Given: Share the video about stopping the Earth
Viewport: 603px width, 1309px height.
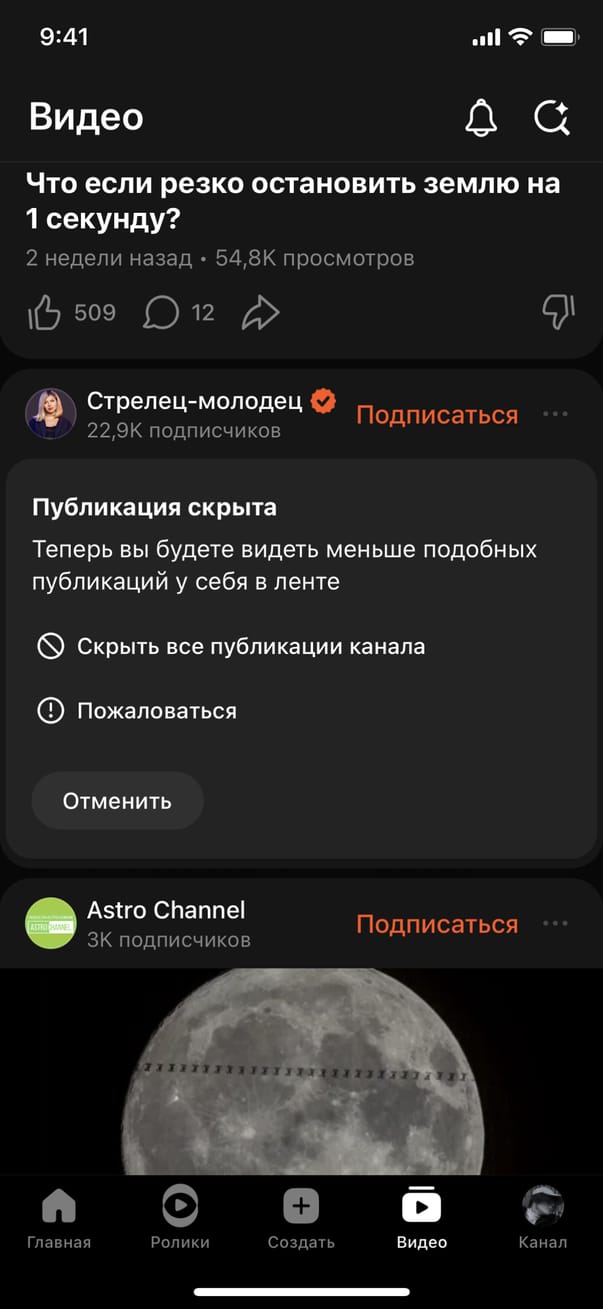Looking at the screenshot, I should pos(260,313).
